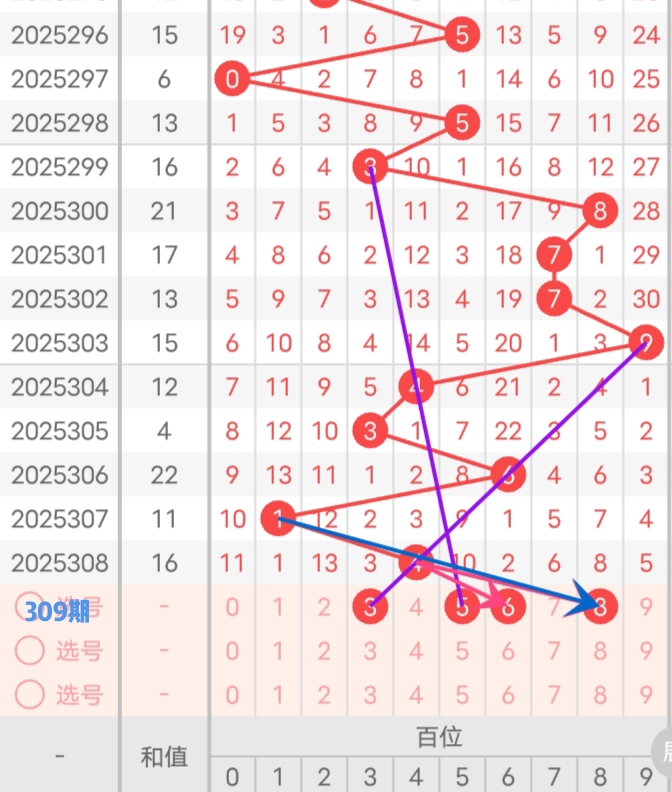This screenshot has height=792, width=672.
Task: Remove number 6 from the 309期 pick row
Action: point(508,606)
